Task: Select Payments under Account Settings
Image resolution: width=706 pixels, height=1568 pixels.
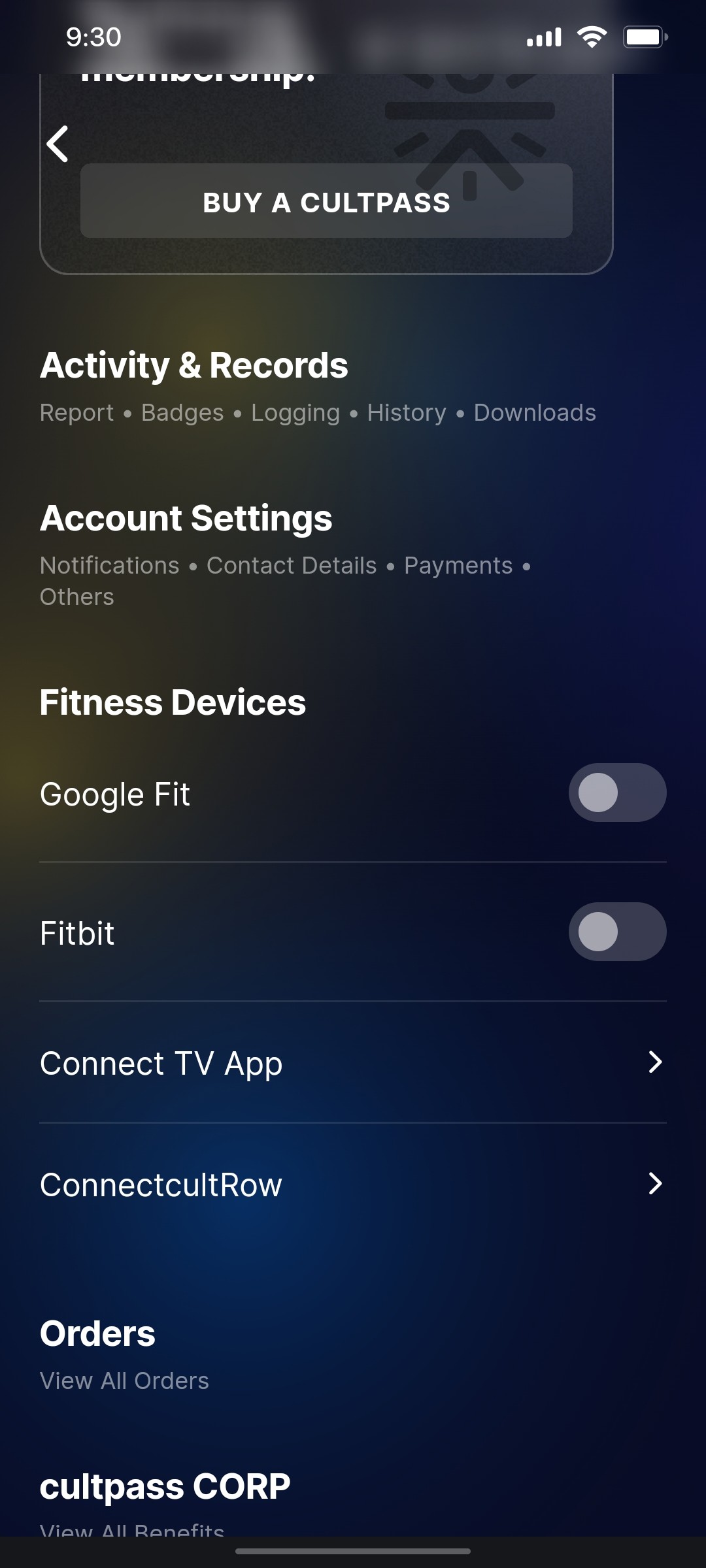Action: tap(458, 565)
